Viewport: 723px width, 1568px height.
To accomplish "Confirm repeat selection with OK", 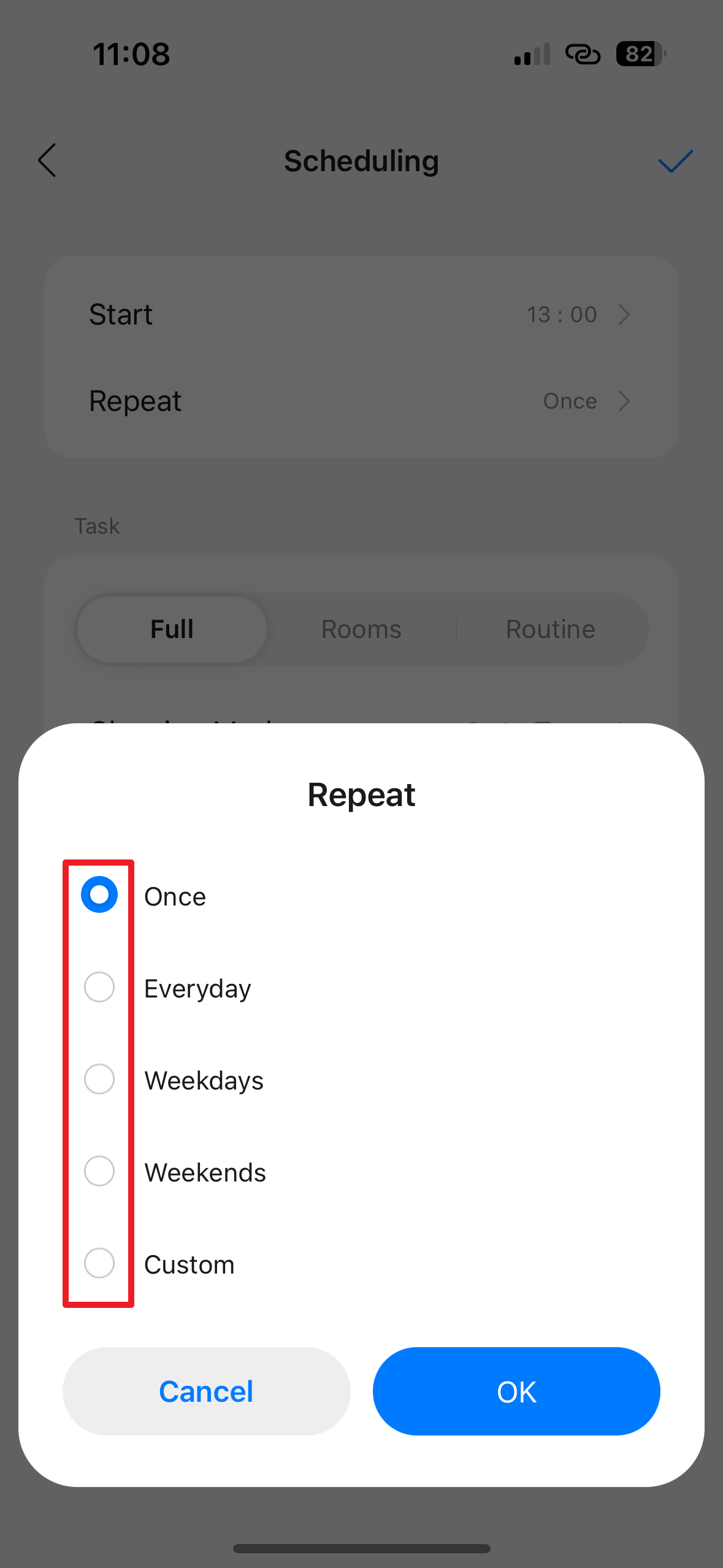I will [x=516, y=1391].
